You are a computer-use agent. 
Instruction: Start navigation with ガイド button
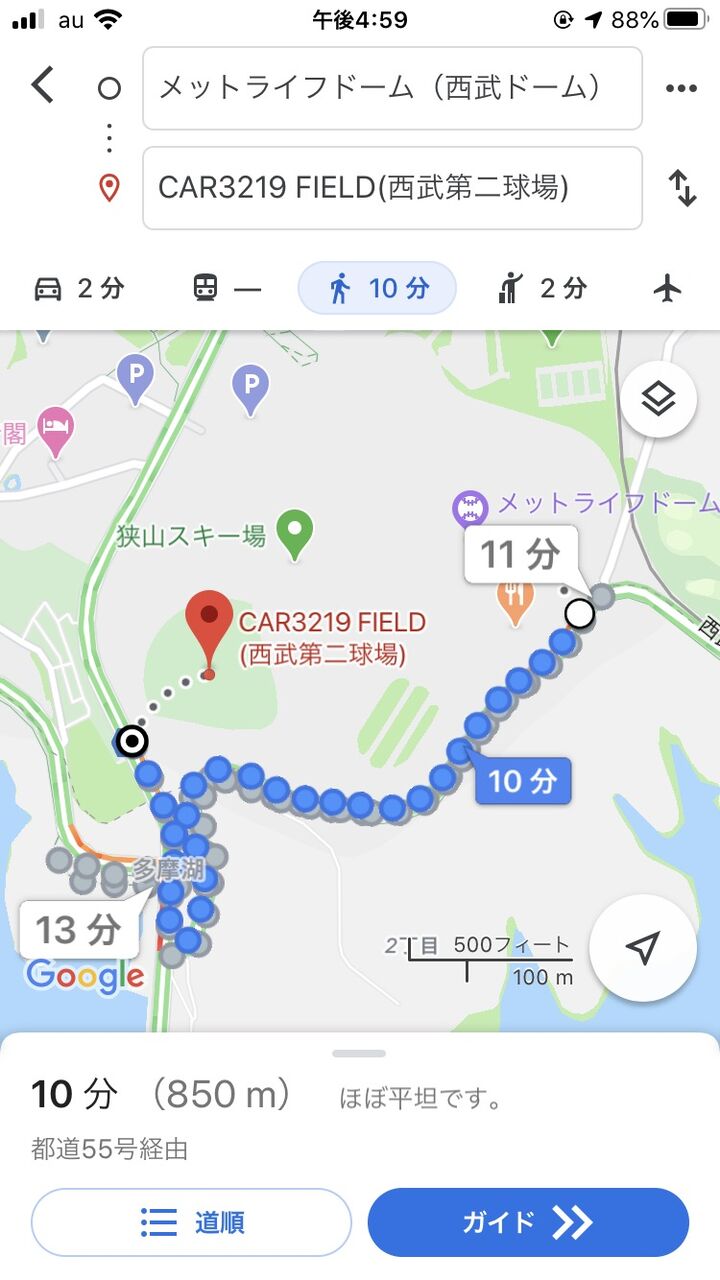click(528, 1222)
